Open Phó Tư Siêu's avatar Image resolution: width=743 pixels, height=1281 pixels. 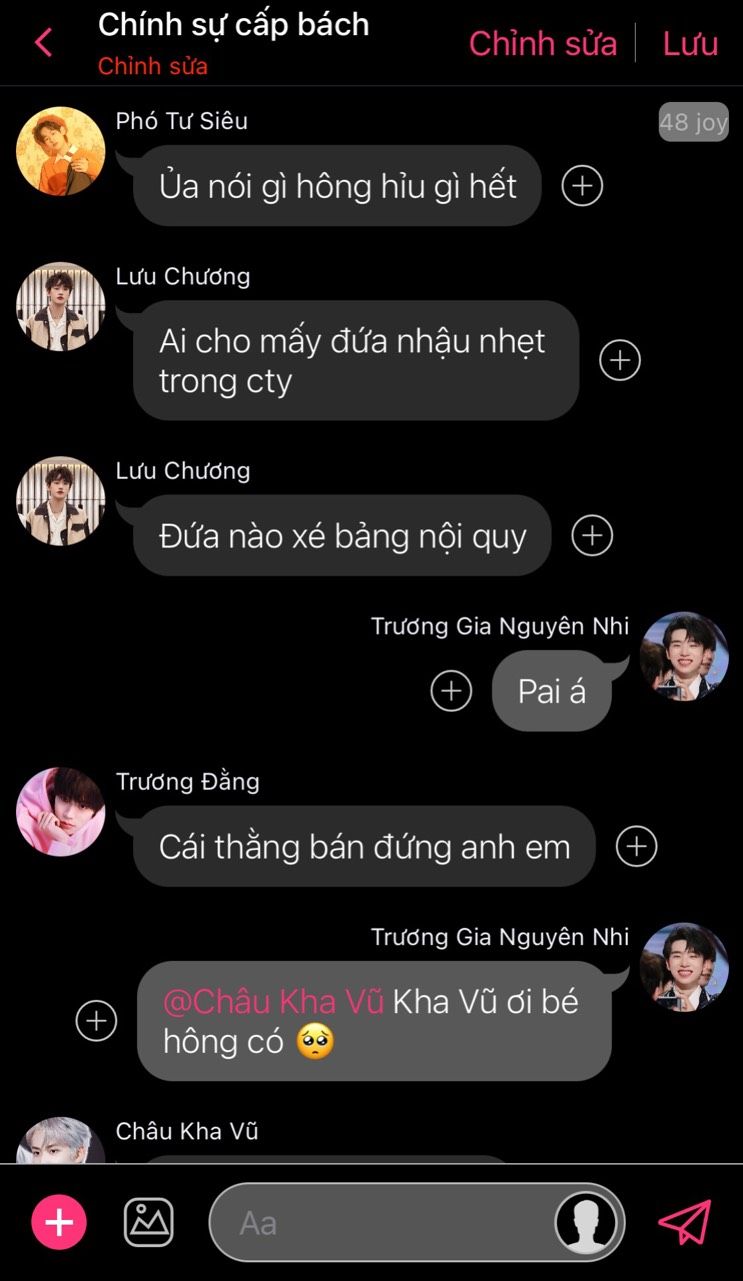click(61, 151)
